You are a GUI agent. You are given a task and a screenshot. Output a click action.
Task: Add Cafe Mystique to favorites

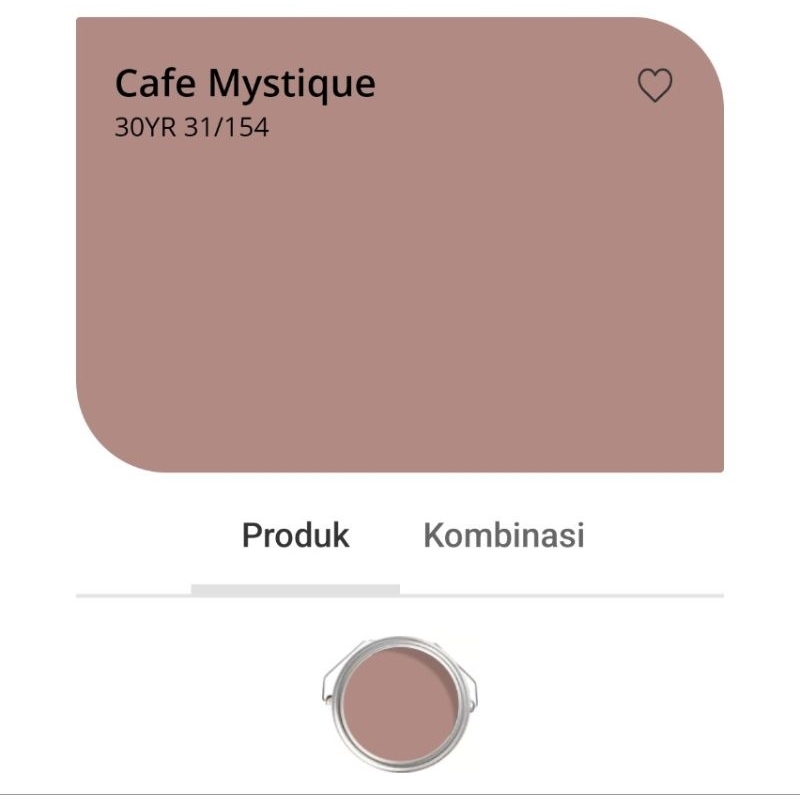pyautogui.click(x=655, y=86)
